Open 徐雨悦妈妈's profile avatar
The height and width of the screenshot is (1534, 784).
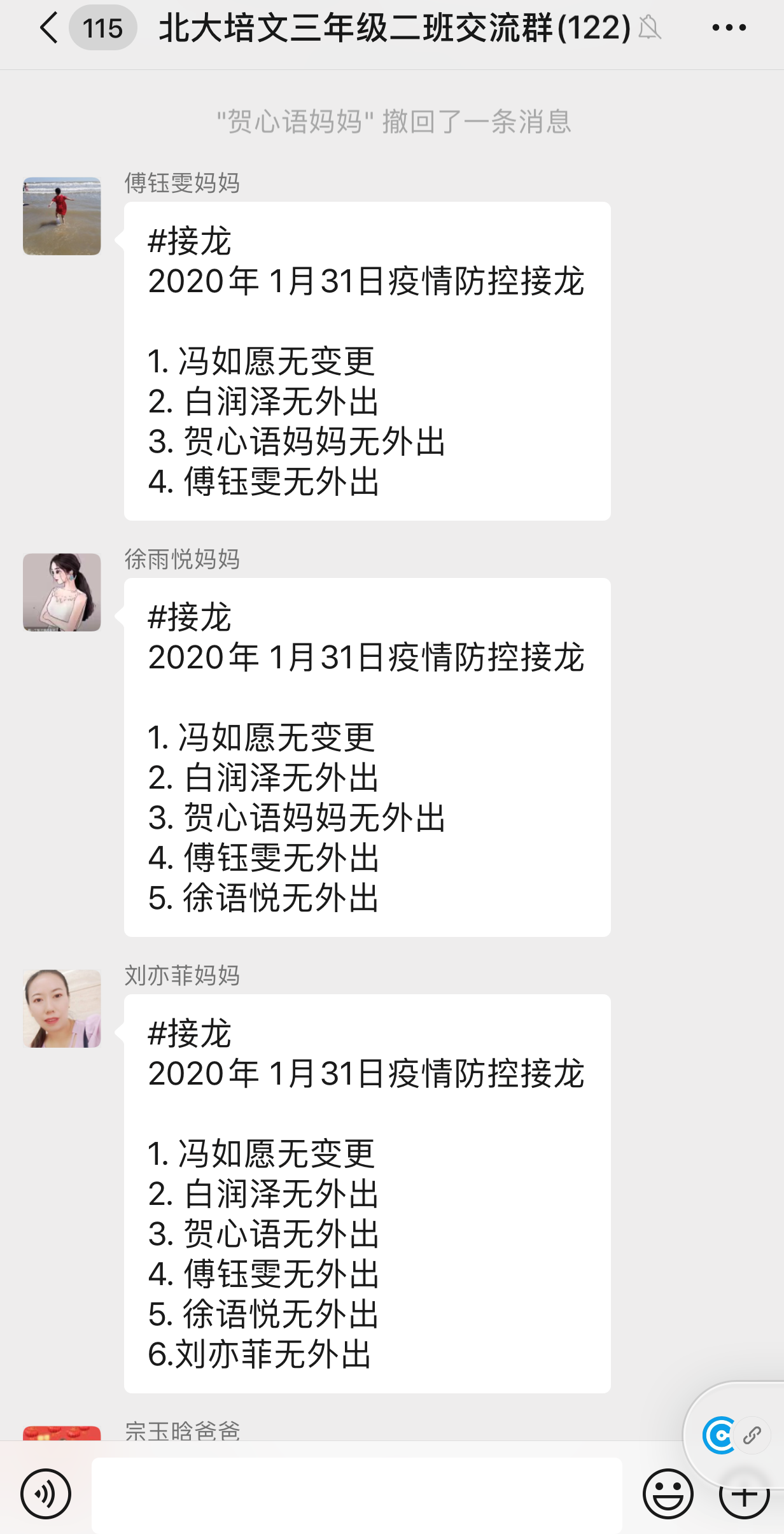tap(62, 592)
